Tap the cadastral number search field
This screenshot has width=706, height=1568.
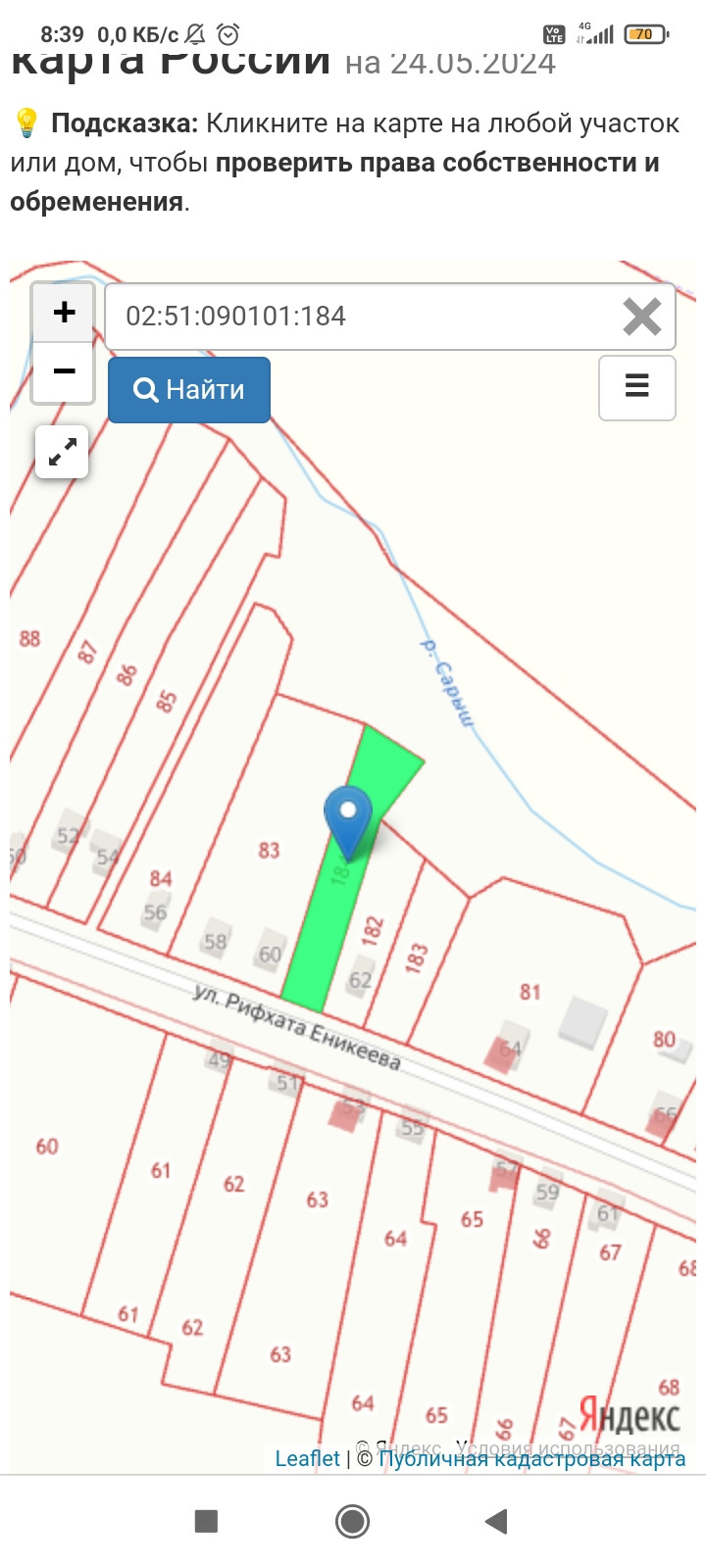tap(363, 317)
